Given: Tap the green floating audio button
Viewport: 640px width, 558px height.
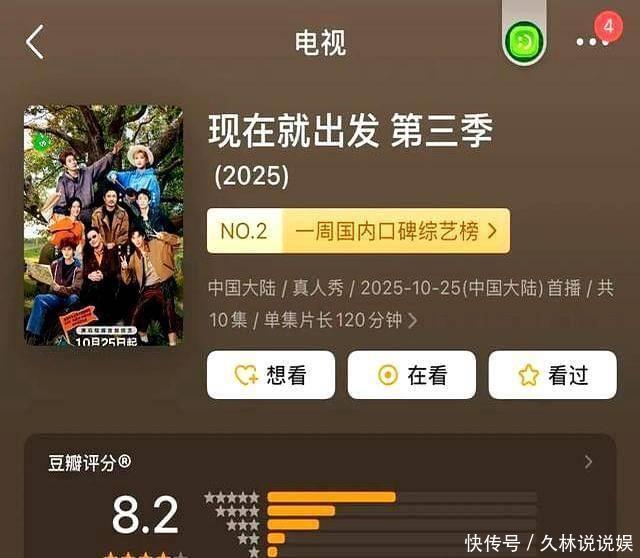Looking at the screenshot, I should (525, 42).
